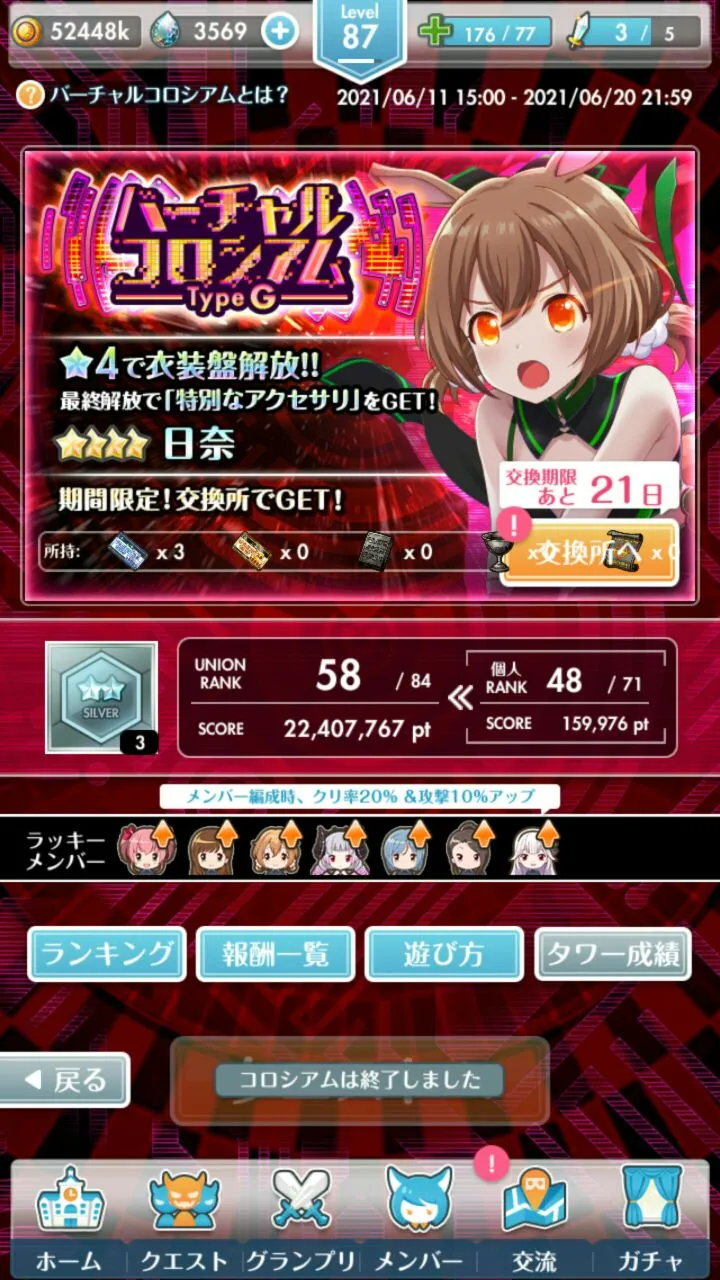Switch to the ガチャ tab
The width and height of the screenshot is (720, 1280).
pos(652,1215)
